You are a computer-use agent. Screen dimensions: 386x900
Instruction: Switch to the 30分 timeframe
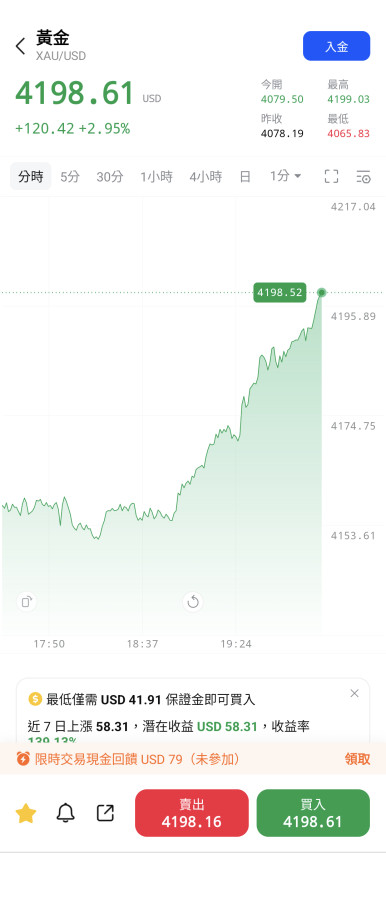click(x=110, y=176)
